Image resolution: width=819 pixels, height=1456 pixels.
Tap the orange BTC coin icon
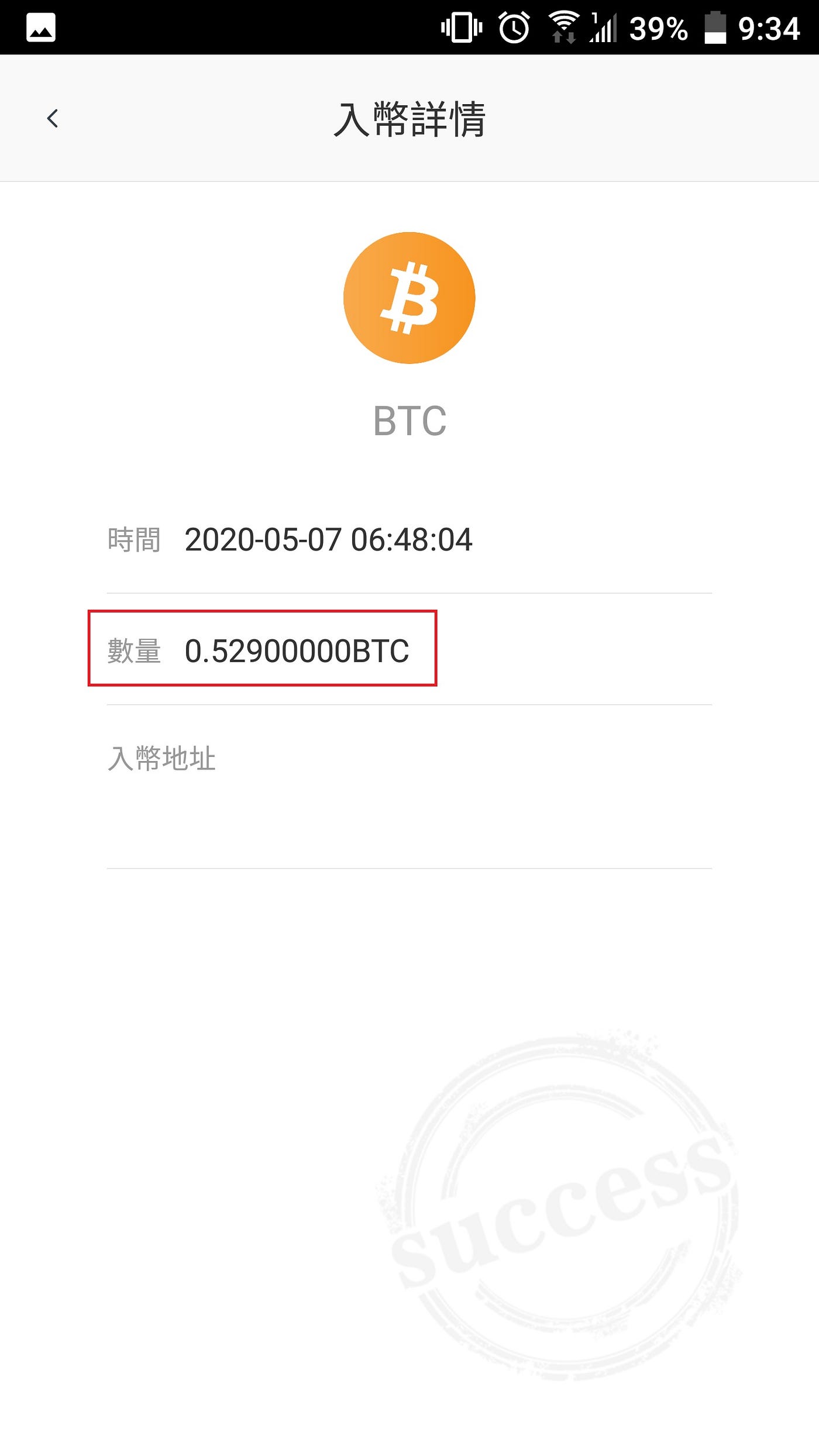408,297
